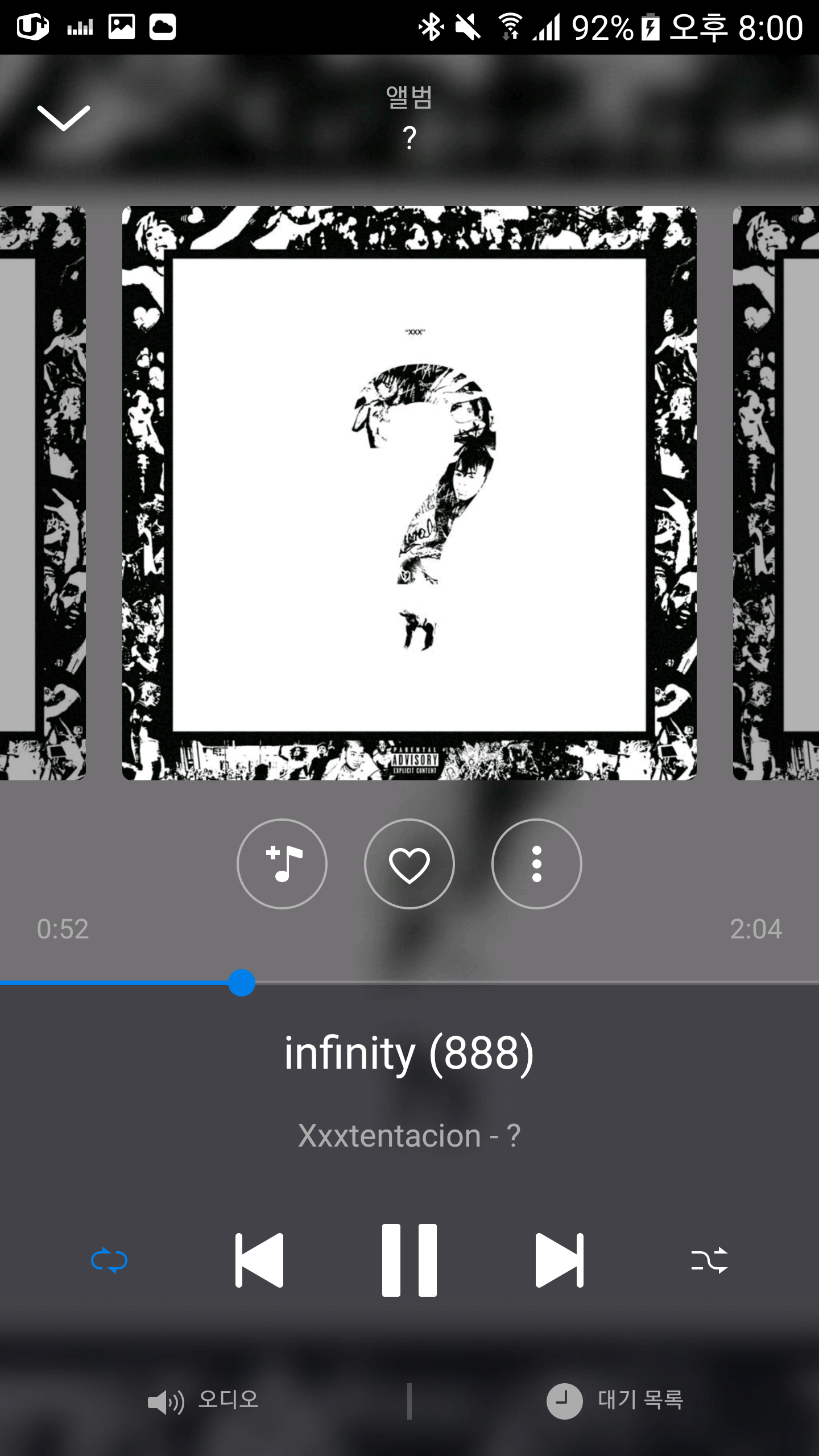
Task: Tap the blue playback progress knob
Action: point(242,983)
